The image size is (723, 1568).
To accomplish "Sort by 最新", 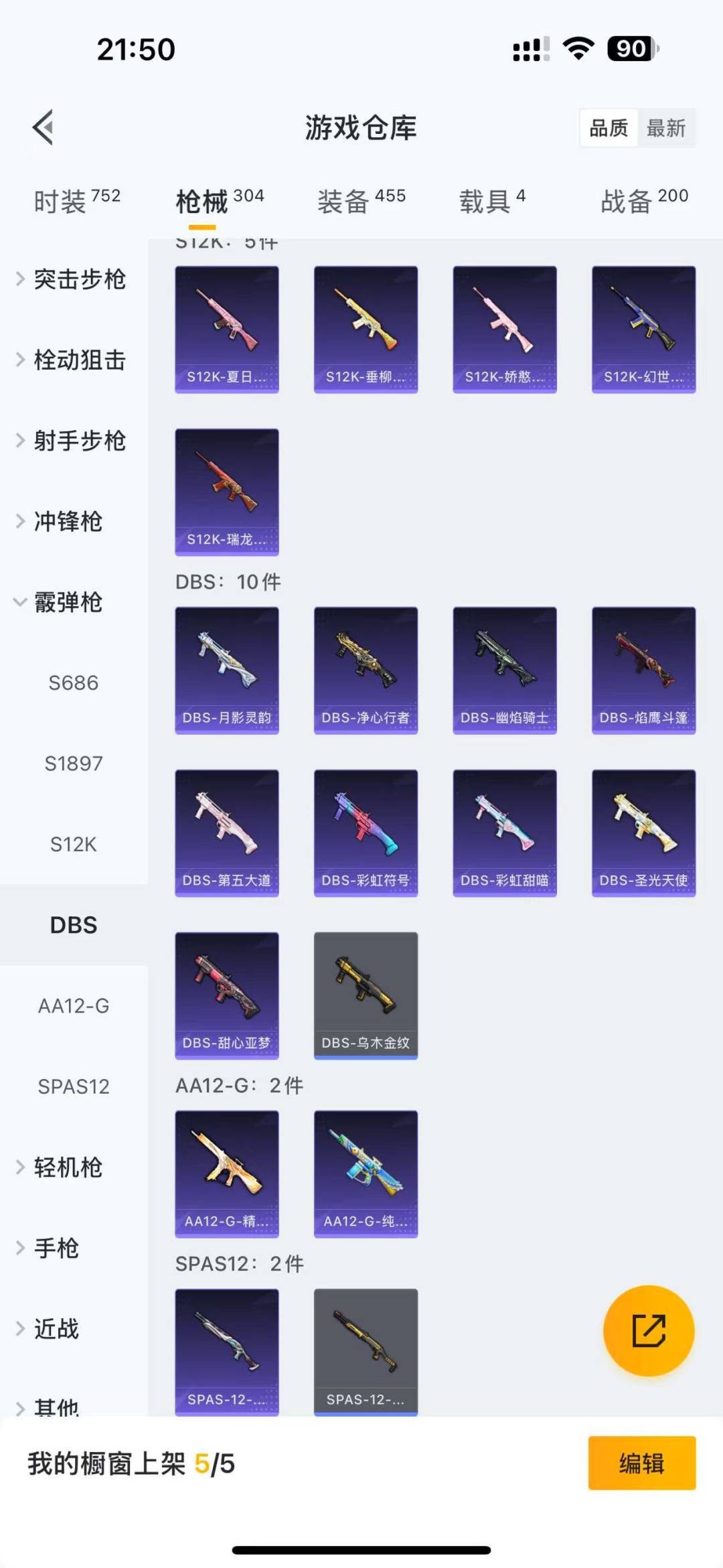I will [x=665, y=128].
